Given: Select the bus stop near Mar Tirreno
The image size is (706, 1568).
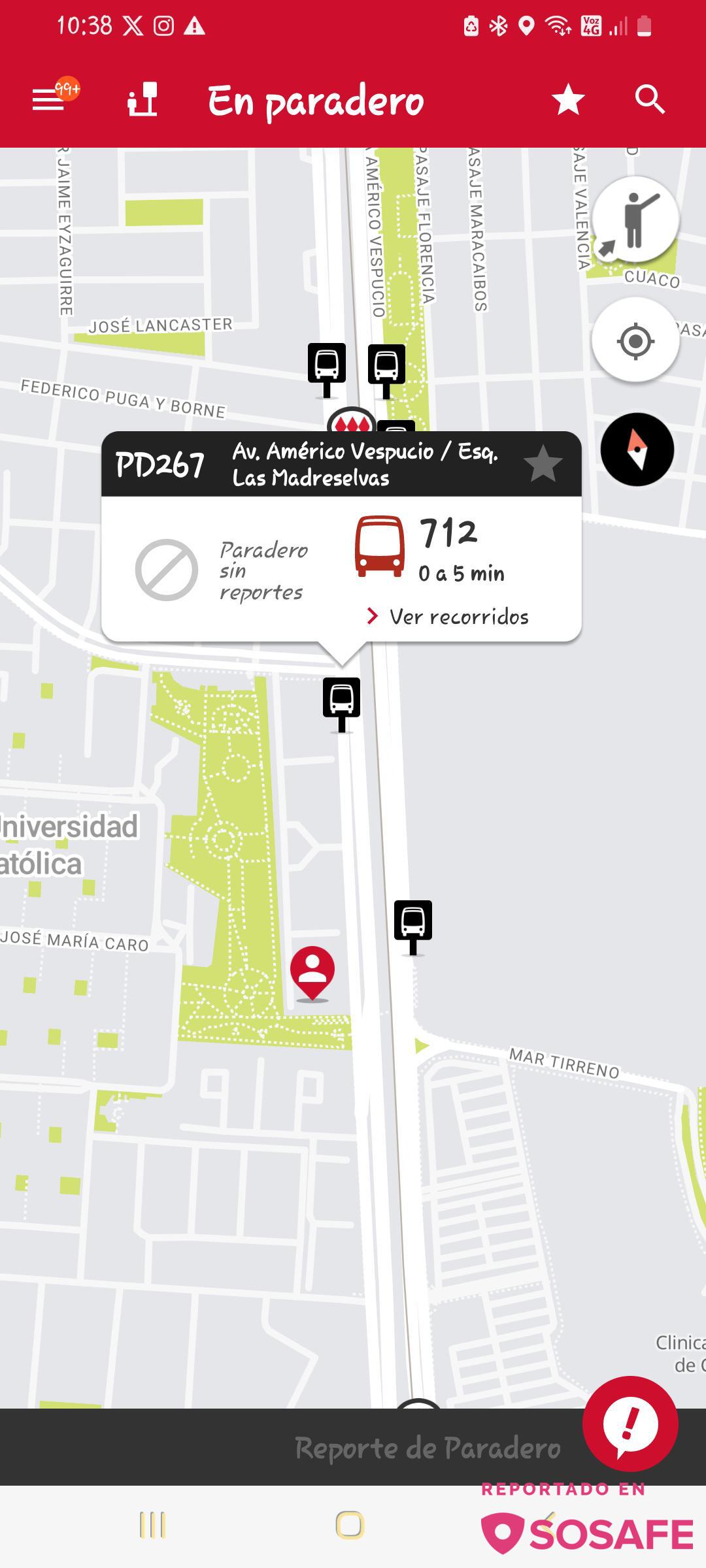Looking at the screenshot, I should [x=412, y=924].
